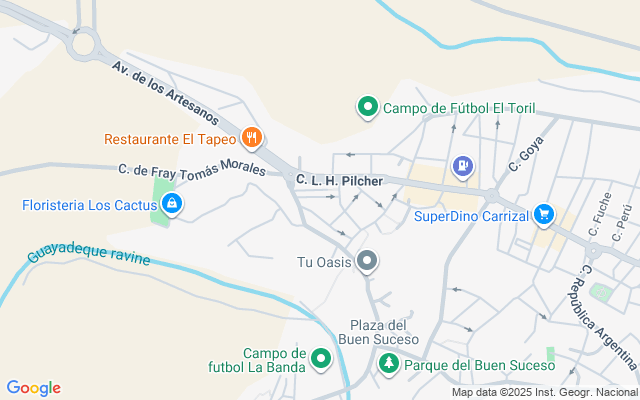Open the Campo de Fútbol El Toril marker
Screen dimensions: 640x400
pyautogui.click(x=367, y=107)
